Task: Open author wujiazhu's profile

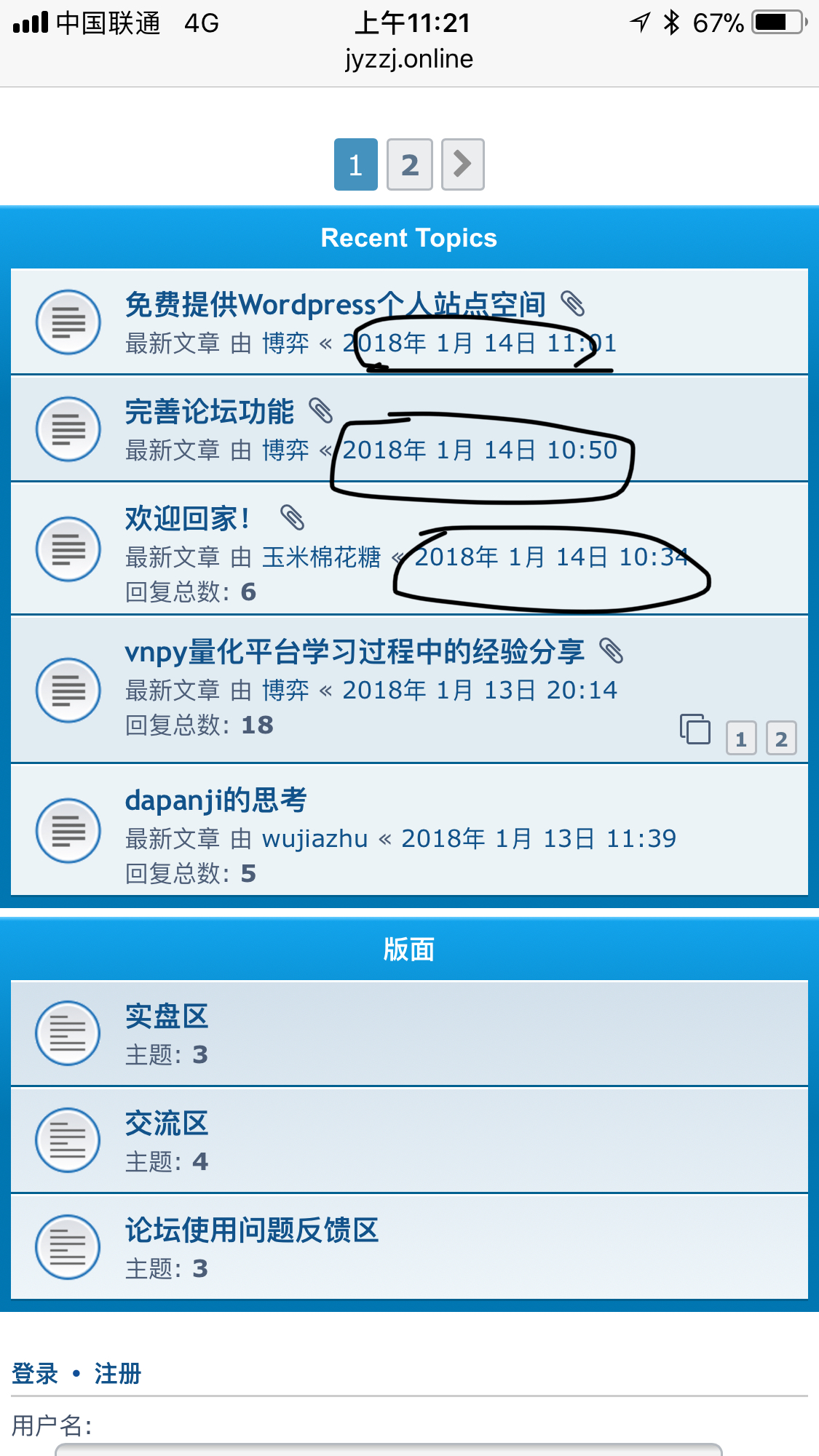Action: point(314,839)
